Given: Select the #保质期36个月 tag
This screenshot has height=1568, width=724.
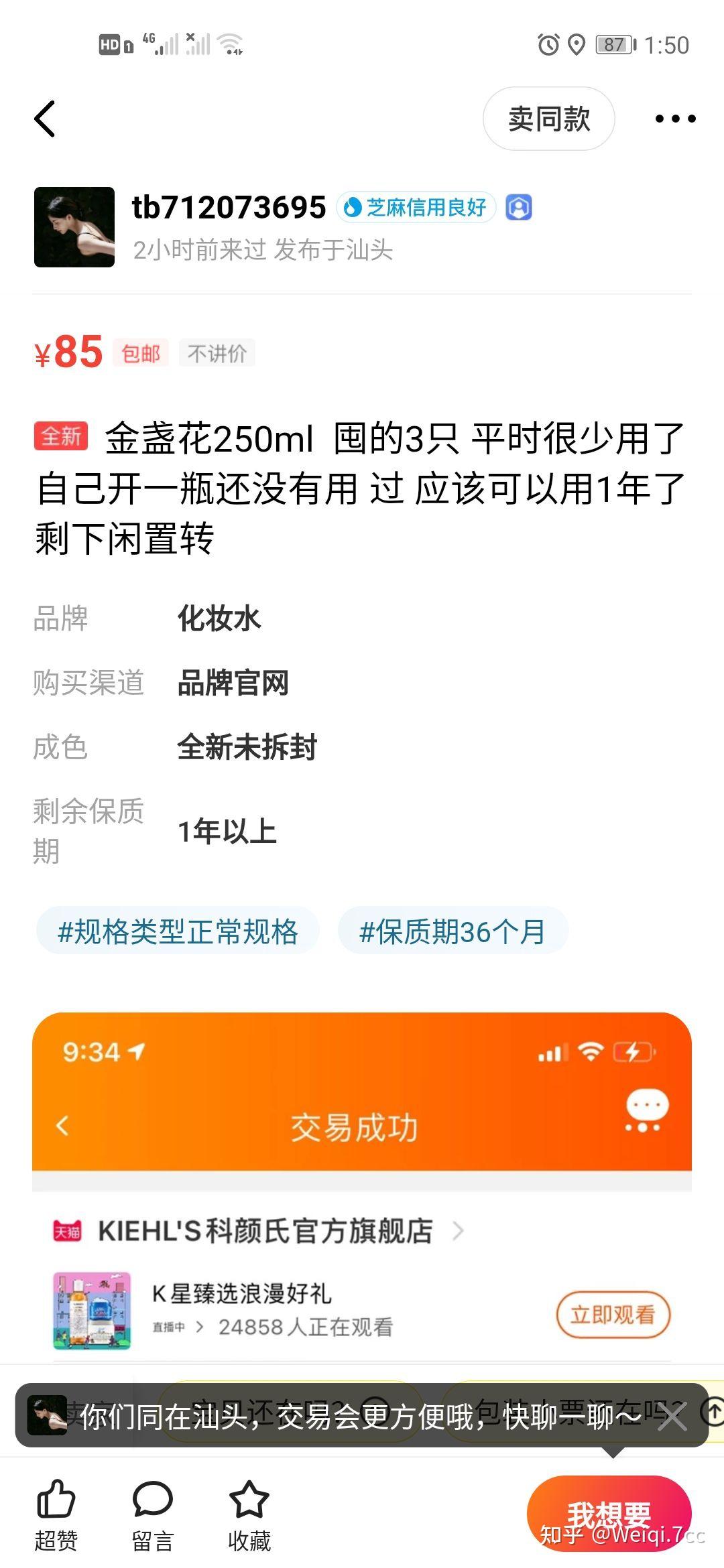Looking at the screenshot, I should click(453, 931).
